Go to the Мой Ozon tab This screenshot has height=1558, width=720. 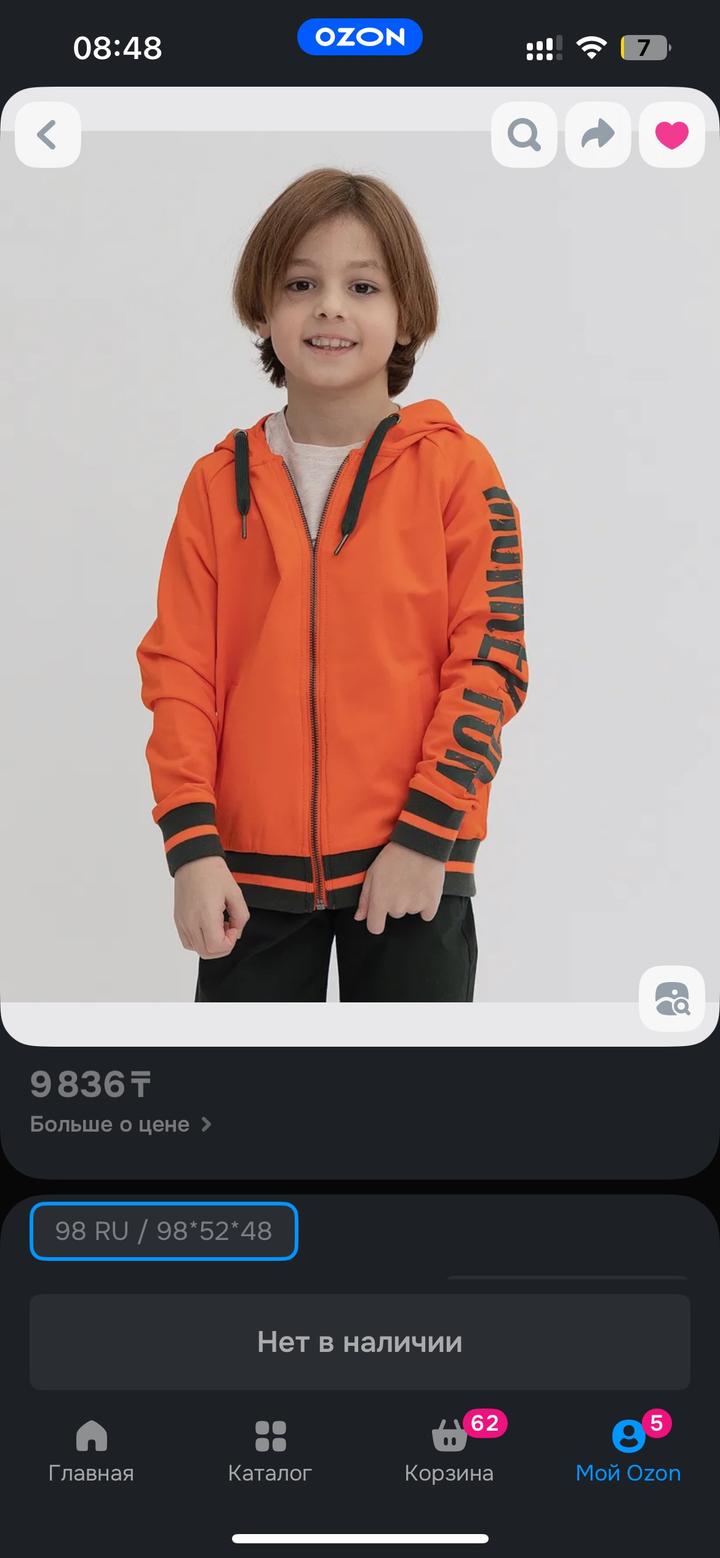[628, 1451]
